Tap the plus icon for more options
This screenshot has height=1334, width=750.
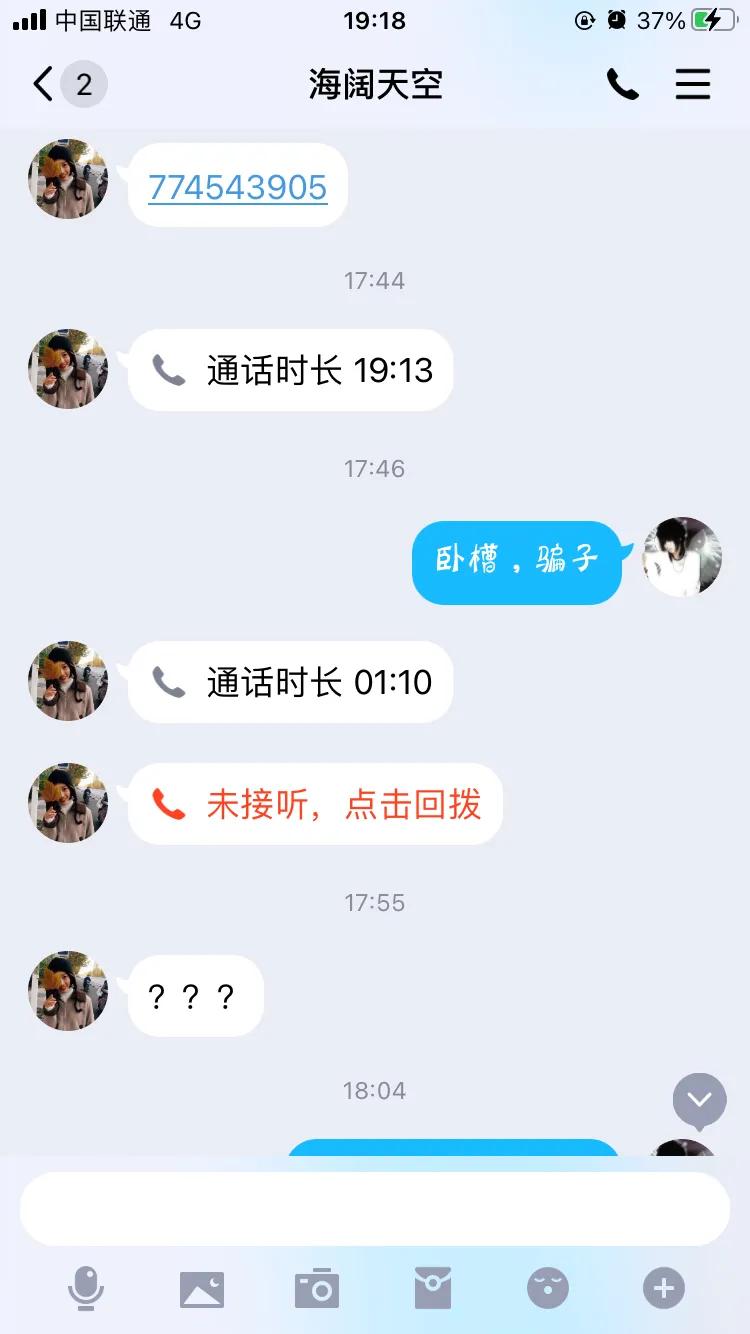tap(662, 1288)
